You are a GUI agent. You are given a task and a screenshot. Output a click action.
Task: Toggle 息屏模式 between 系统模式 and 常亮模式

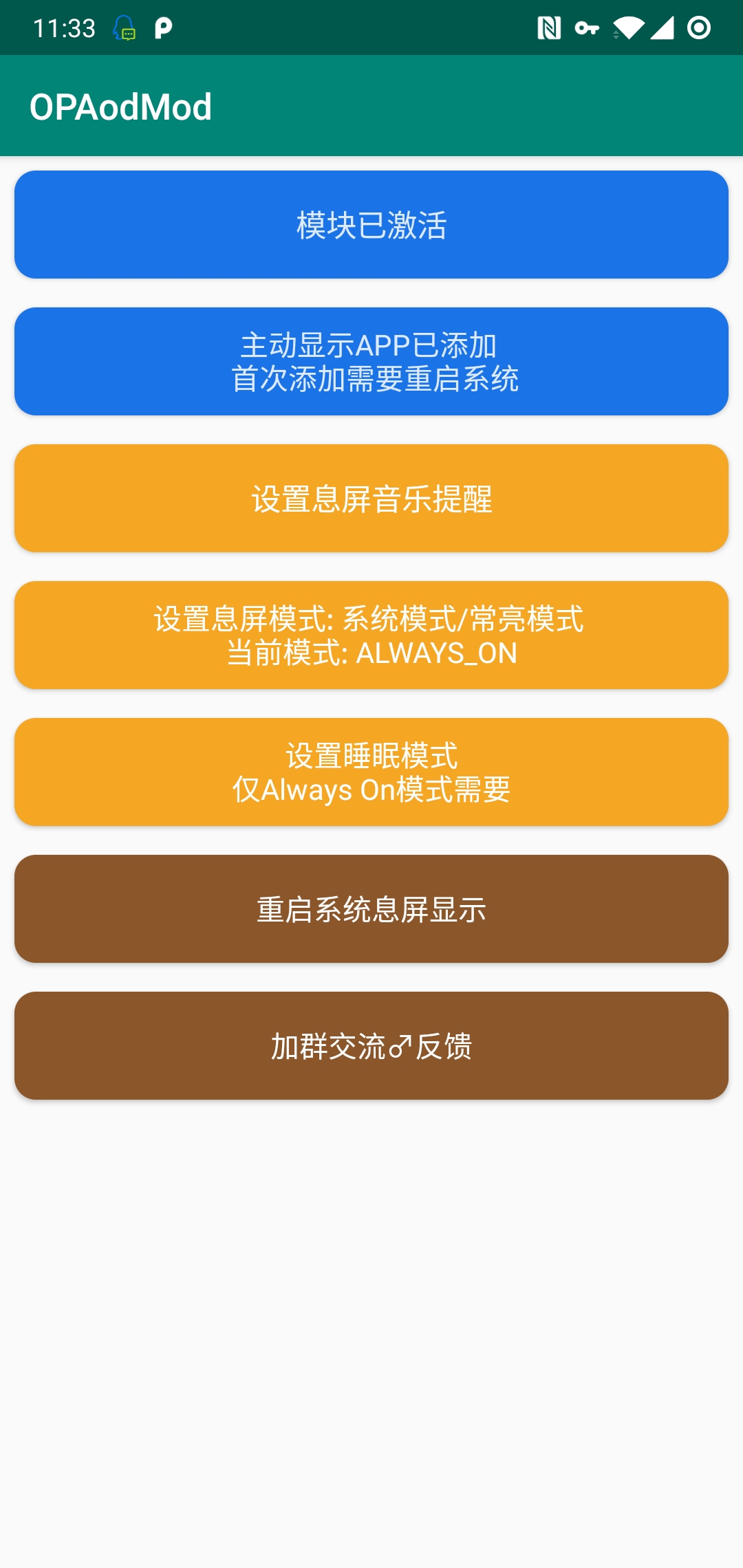[371, 635]
